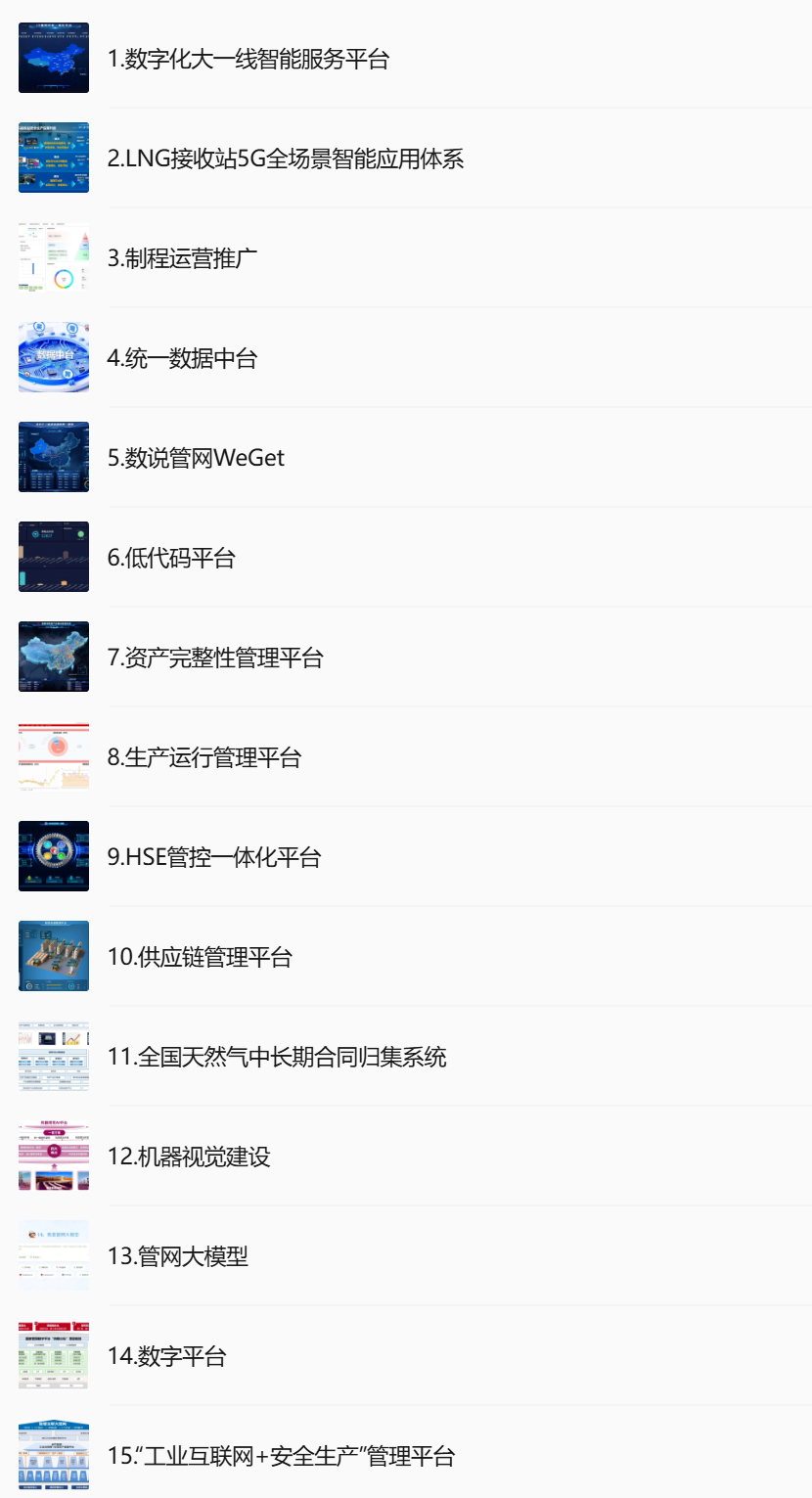Open HSE管控一体化平台 row
The image size is (812, 1498).
pos(214,857)
